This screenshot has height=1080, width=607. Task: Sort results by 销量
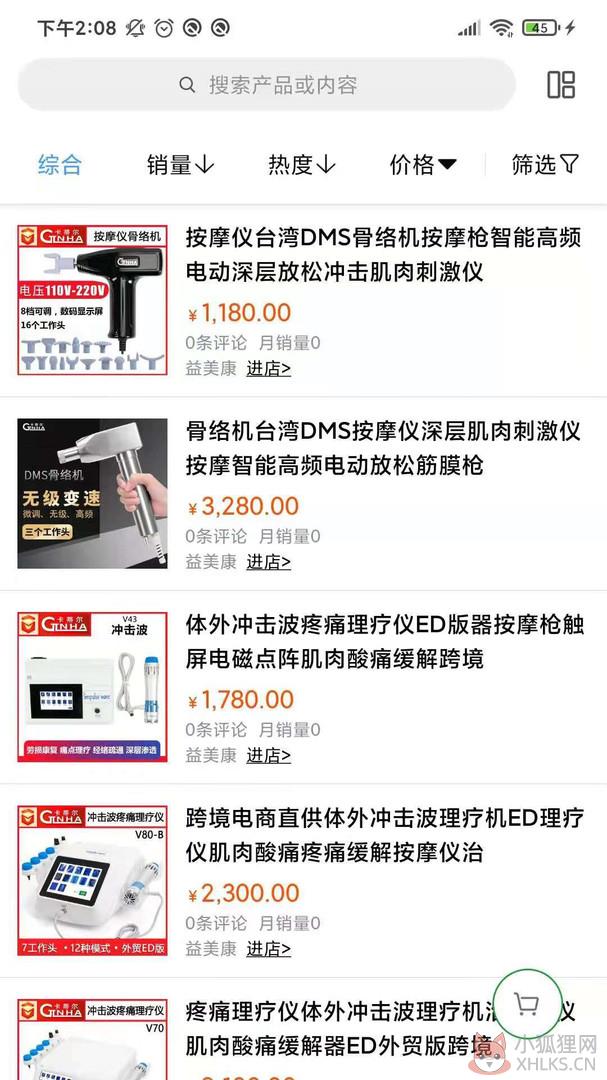(181, 165)
